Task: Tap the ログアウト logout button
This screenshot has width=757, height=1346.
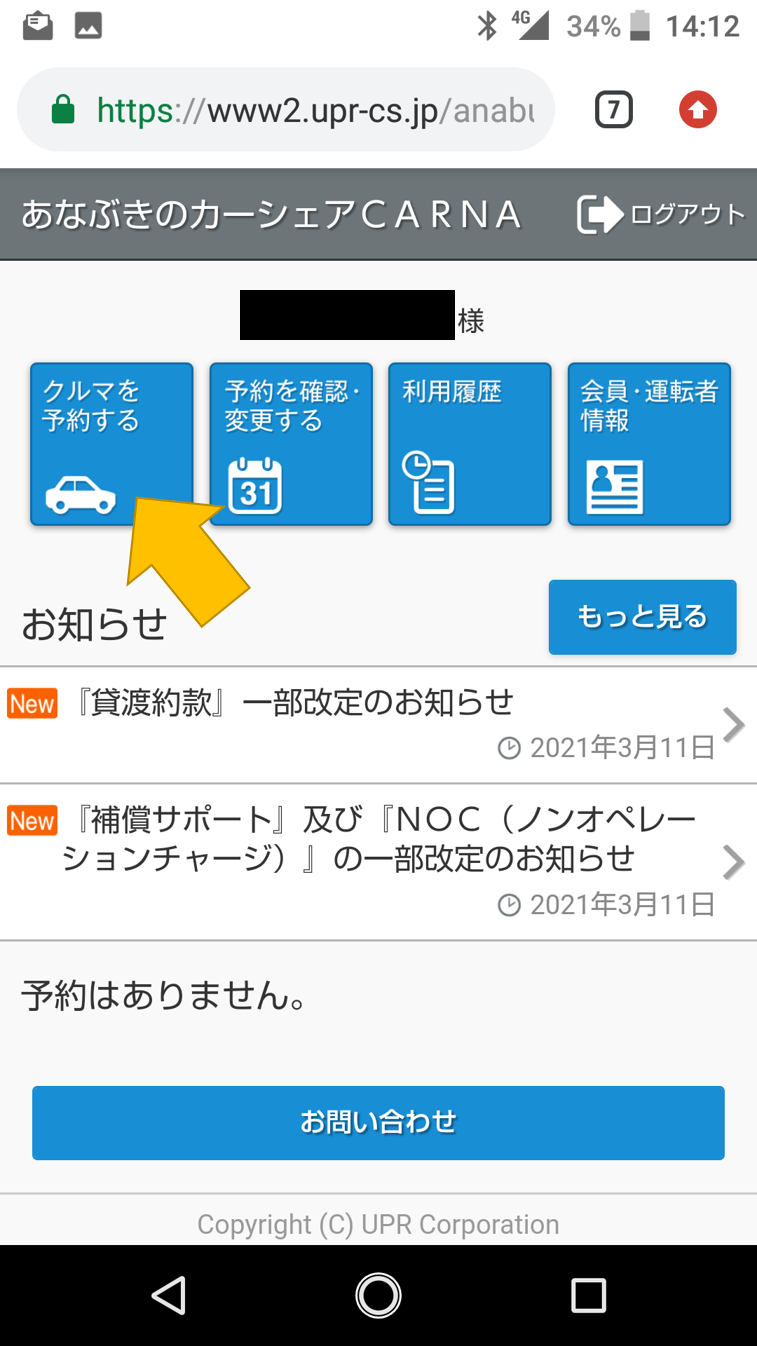Action: click(662, 215)
